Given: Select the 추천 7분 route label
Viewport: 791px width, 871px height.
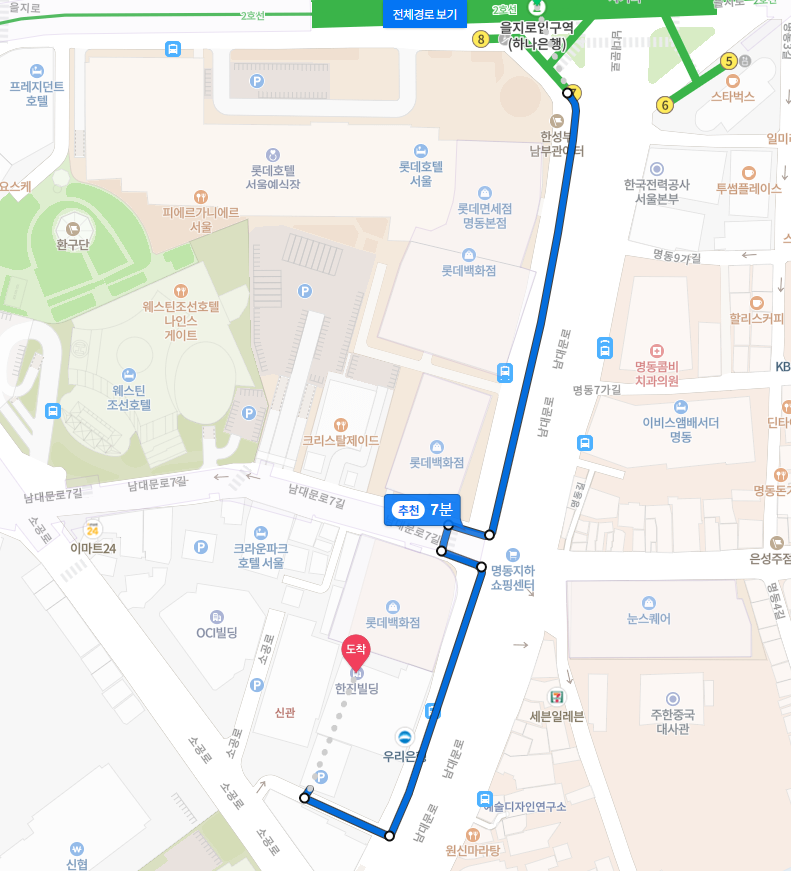Looking at the screenshot, I should click(x=425, y=510).
